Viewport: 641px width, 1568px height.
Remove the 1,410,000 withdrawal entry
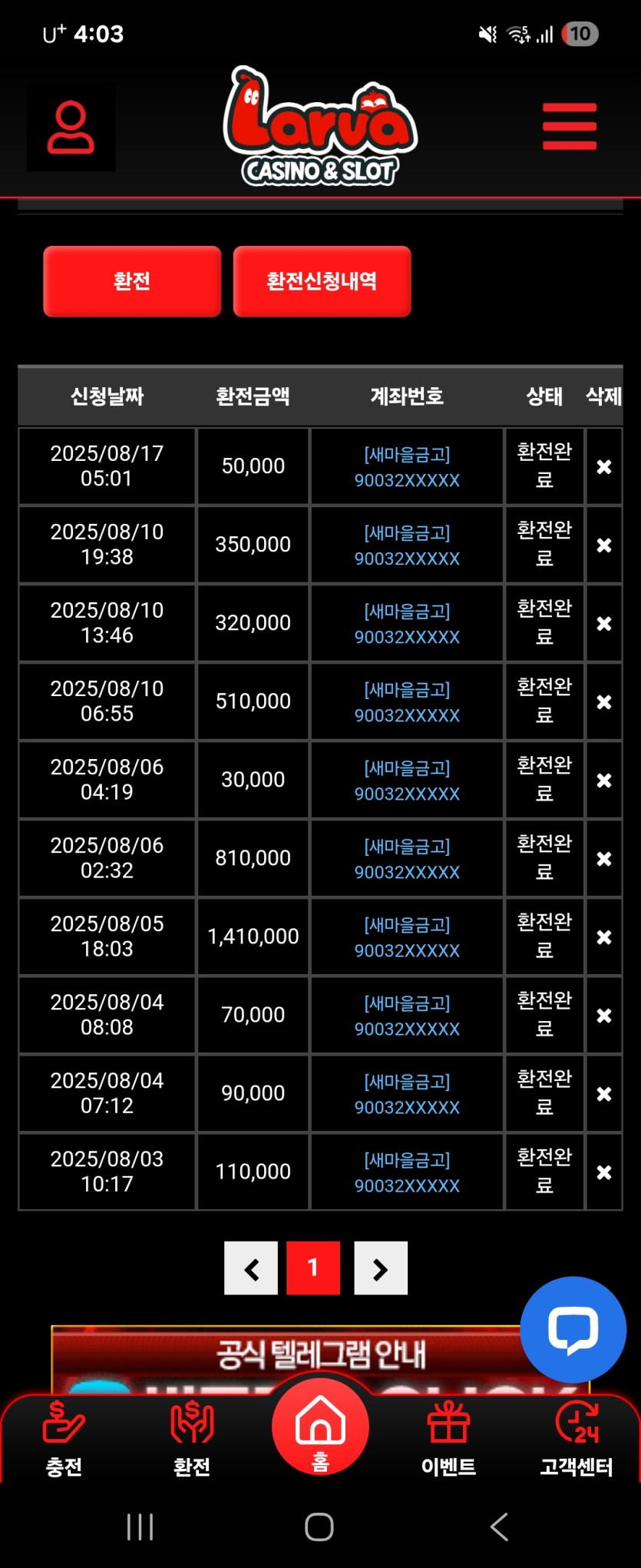(x=604, y=936)
